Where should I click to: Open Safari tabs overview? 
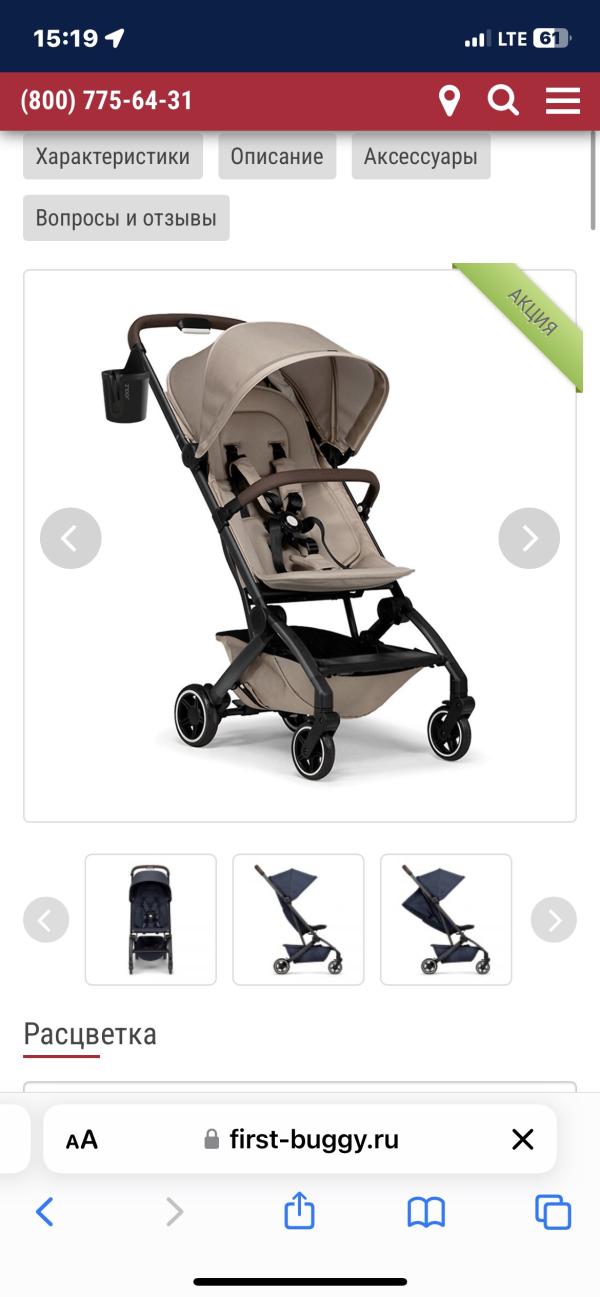[553, 1212]
